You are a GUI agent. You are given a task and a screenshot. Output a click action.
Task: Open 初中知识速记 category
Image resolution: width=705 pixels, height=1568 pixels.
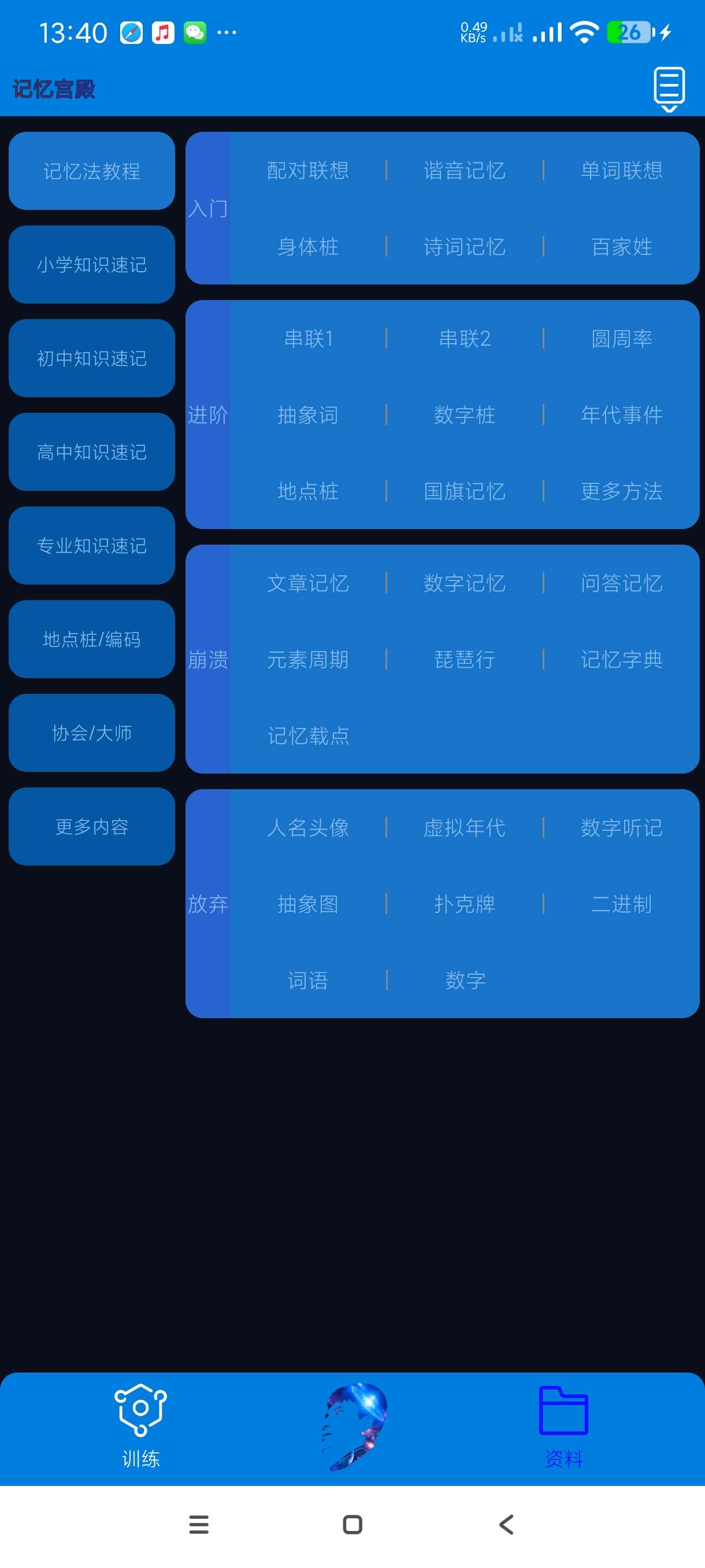click(92, 358)
